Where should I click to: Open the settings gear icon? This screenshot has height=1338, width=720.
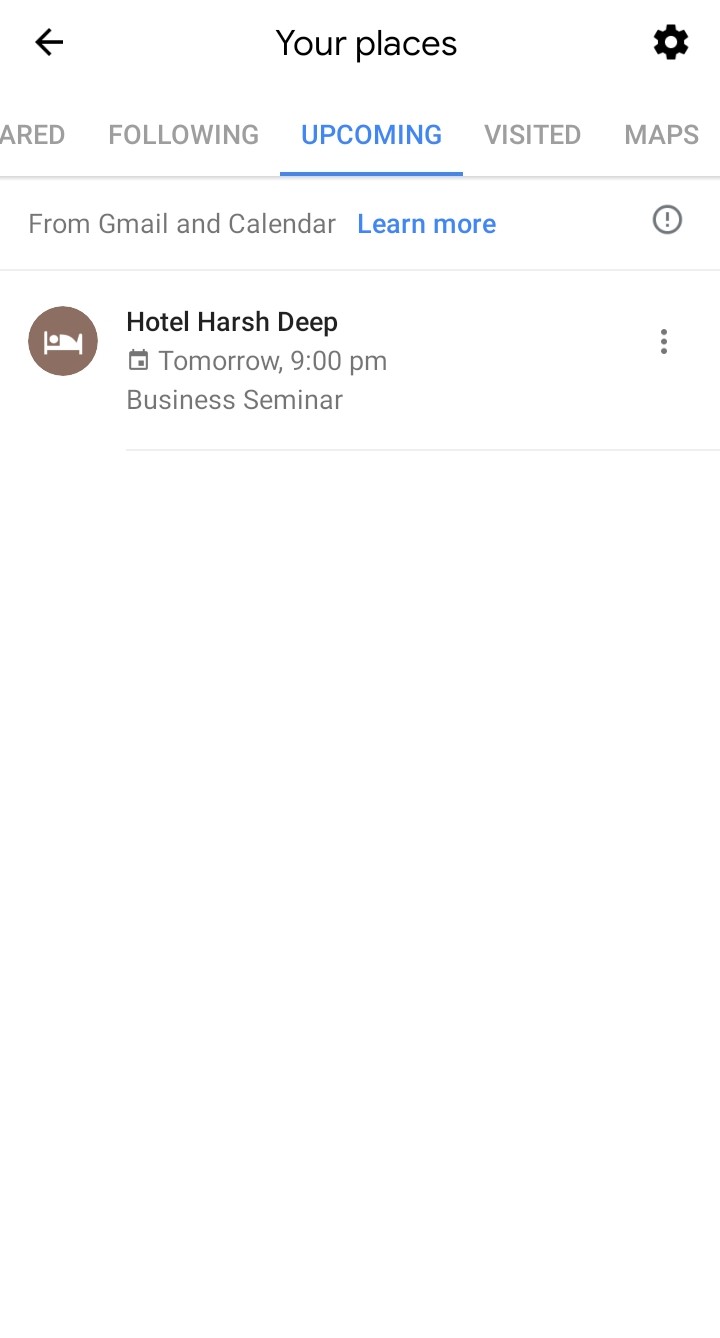pyautogui.click(x=671, y=42)
